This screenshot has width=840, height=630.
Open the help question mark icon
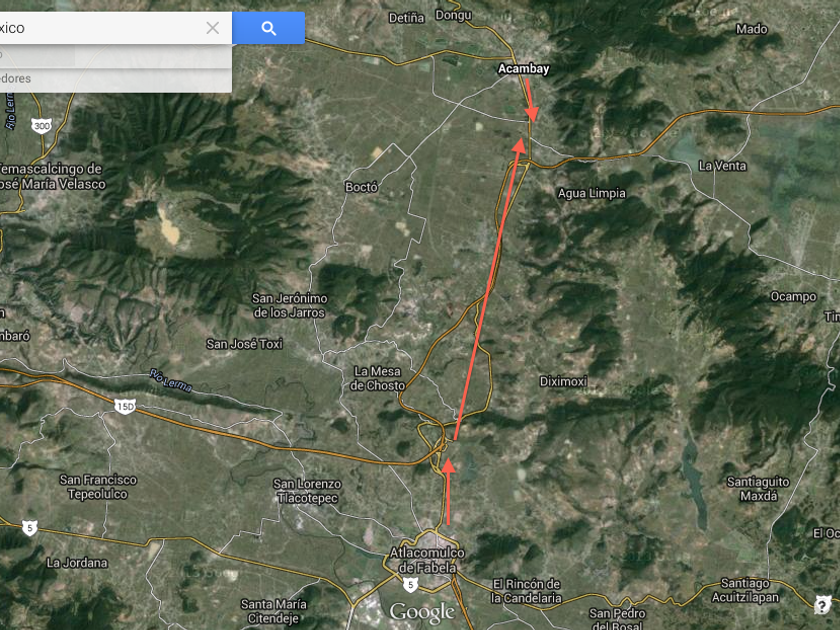click(x=822, y=605)
